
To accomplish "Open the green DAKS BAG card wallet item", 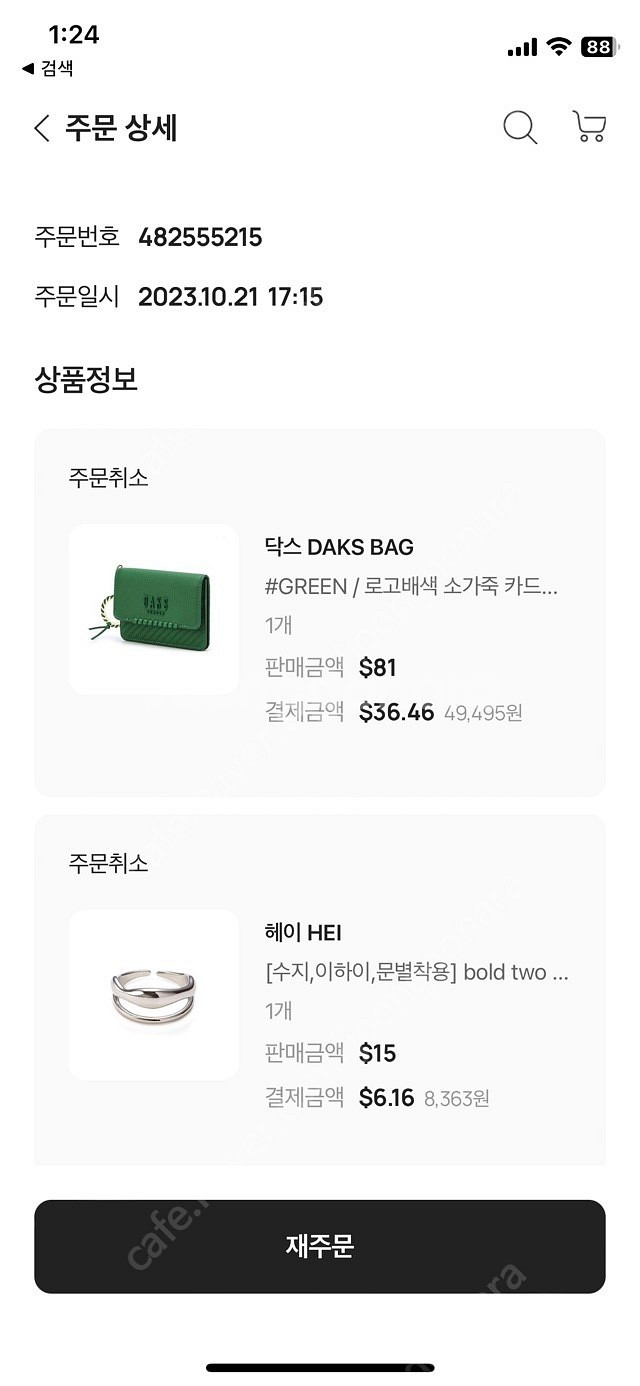I will click(x=154, y=609).
